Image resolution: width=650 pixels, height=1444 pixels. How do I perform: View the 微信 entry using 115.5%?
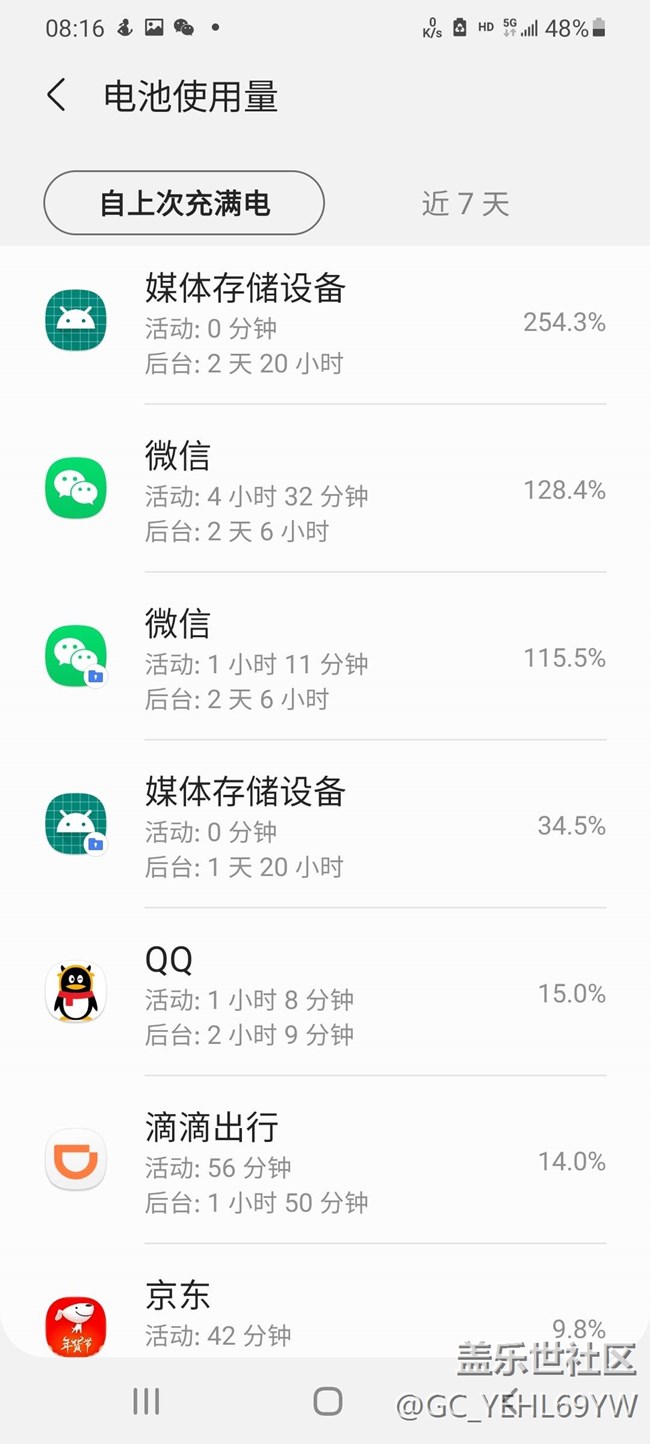click(325, 658)
